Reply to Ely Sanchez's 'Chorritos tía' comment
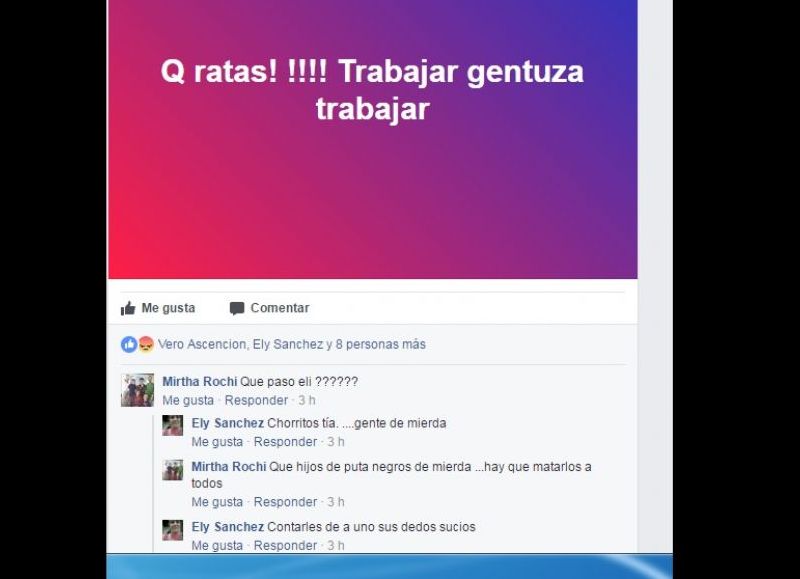Viewport: 800px width, 579px height. (x=285, y=442)
